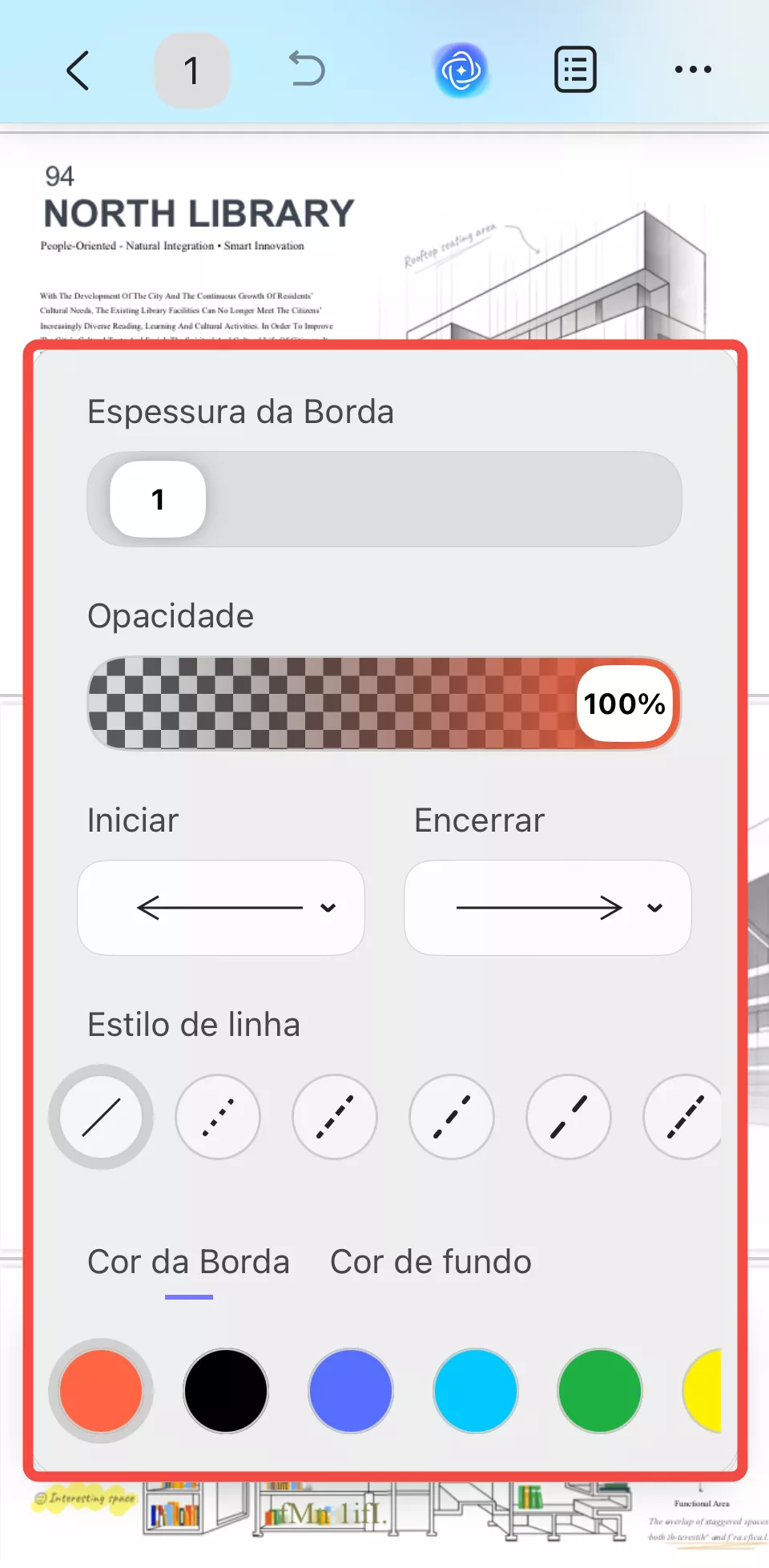Viewport: 769px width, 1568px height.
Task: Select the solid line style
Action: pos(100,1117)
